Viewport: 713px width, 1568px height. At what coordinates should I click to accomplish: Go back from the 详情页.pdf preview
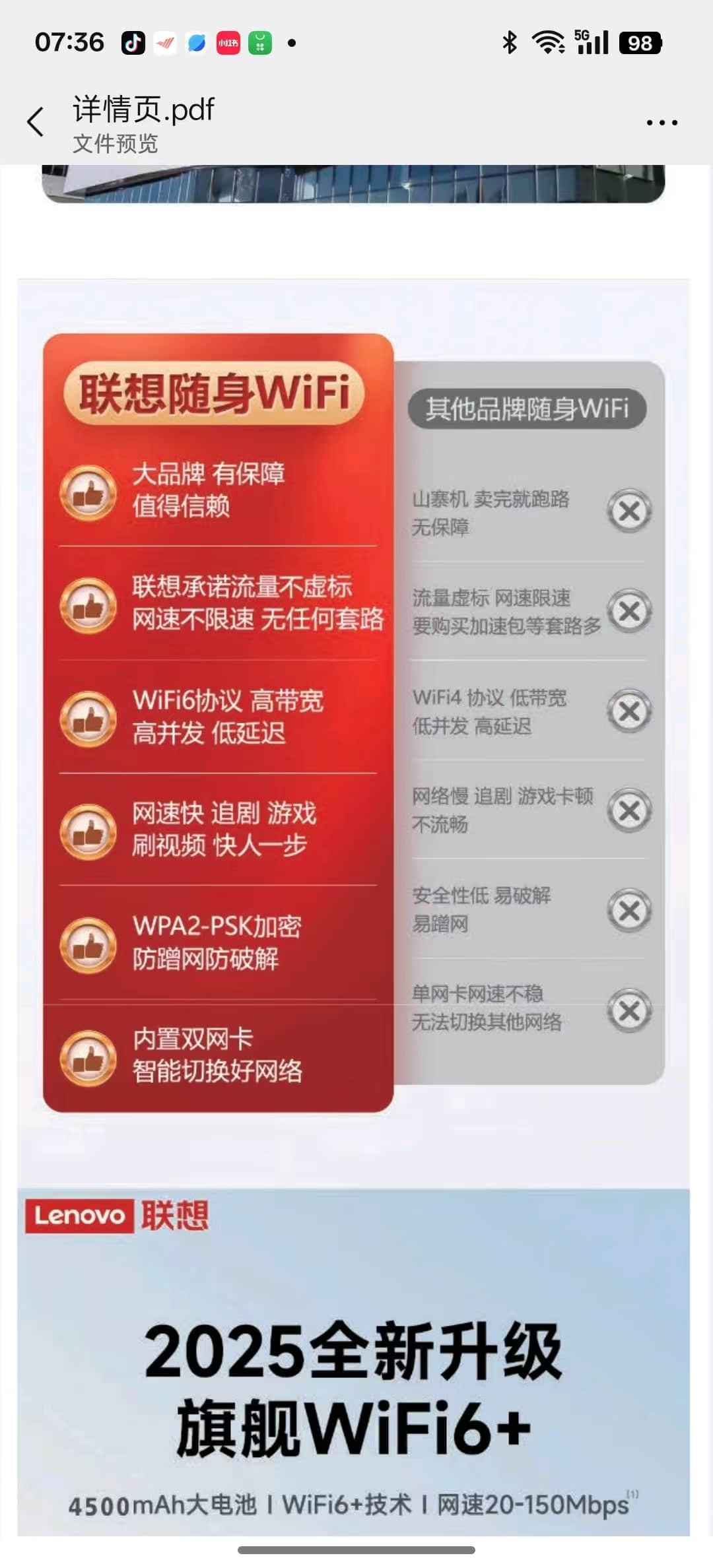tap(36, 122)
